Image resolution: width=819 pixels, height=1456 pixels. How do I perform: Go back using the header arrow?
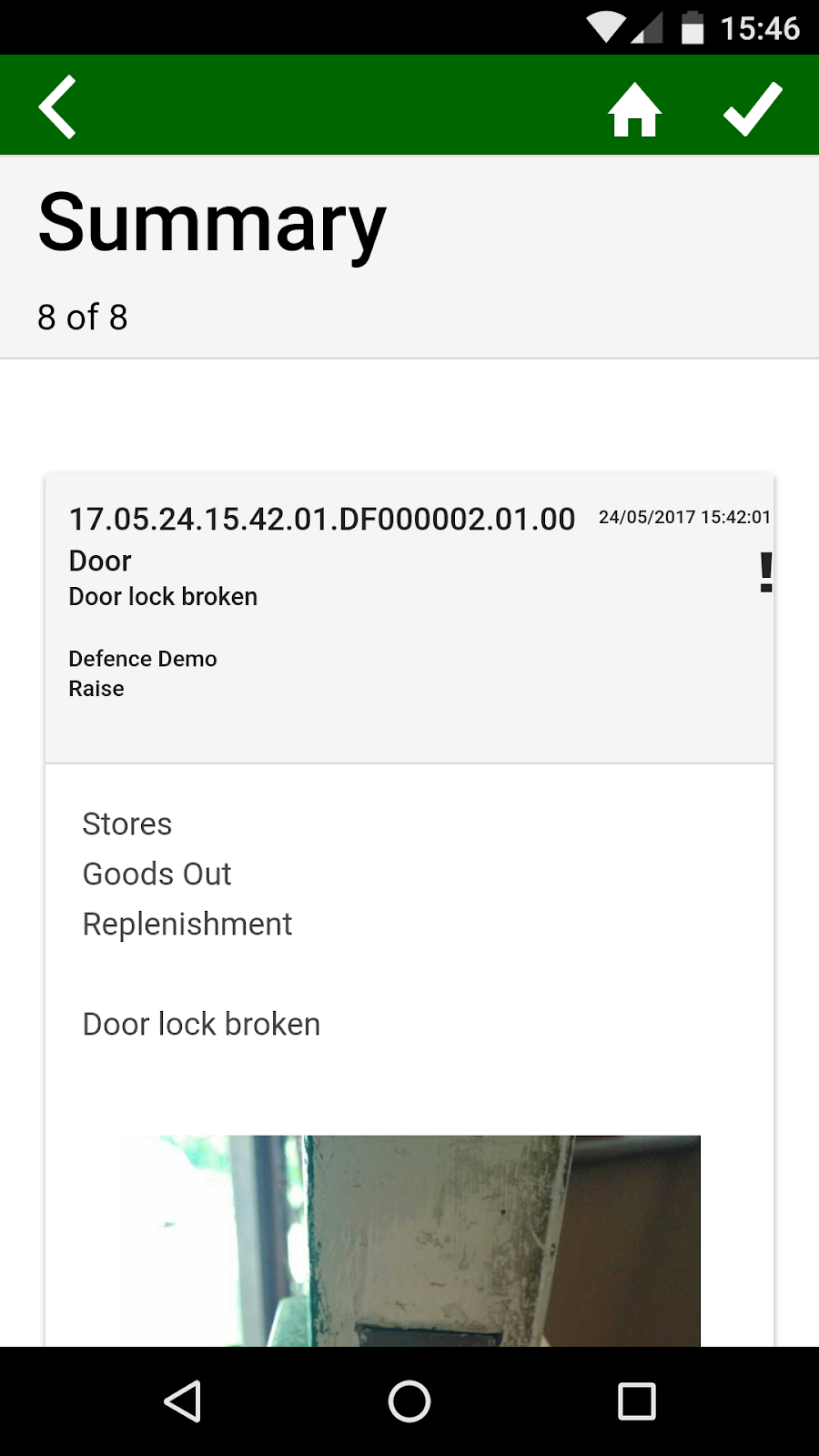point(57,106)
